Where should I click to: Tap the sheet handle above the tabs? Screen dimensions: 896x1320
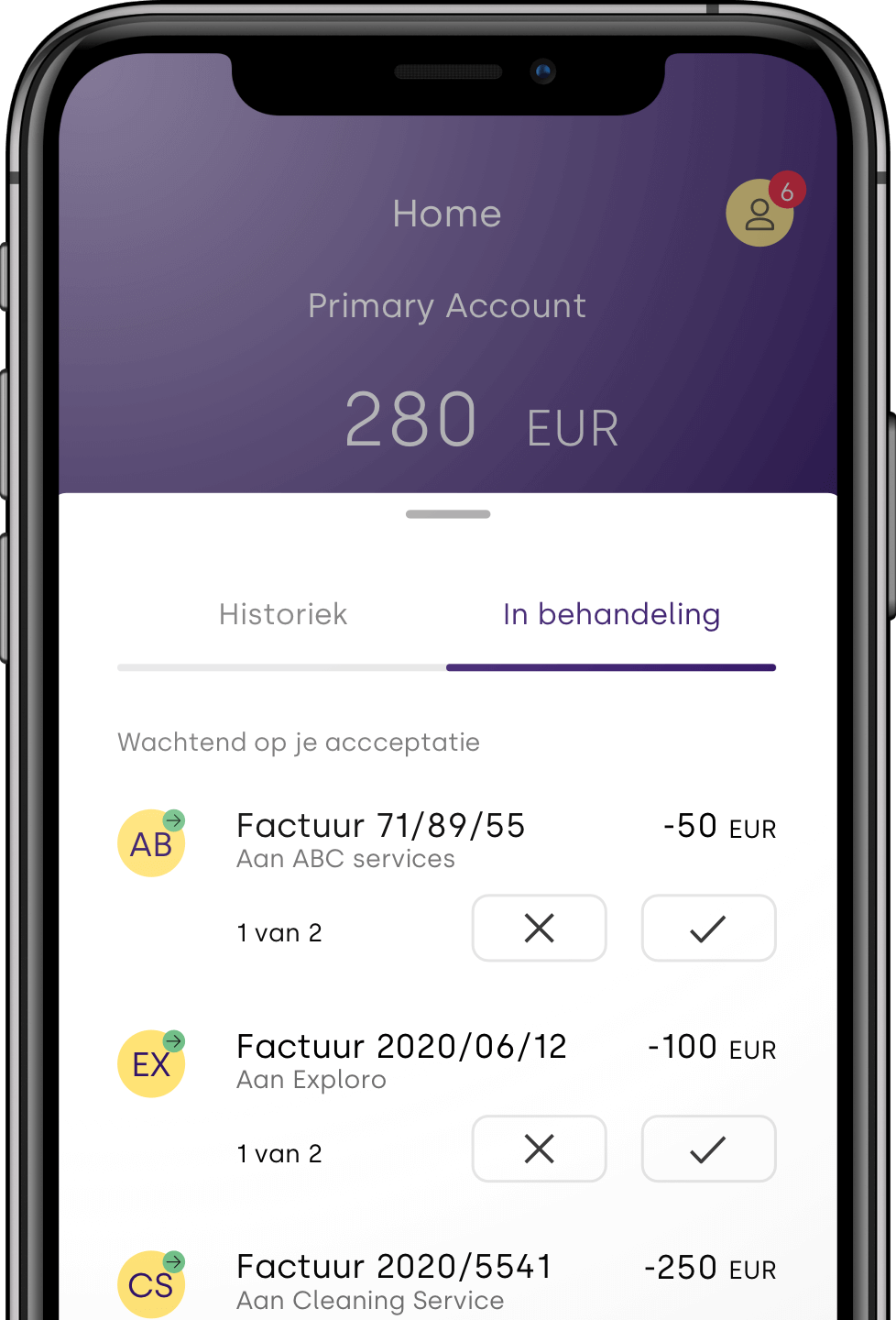click(448, 514)
